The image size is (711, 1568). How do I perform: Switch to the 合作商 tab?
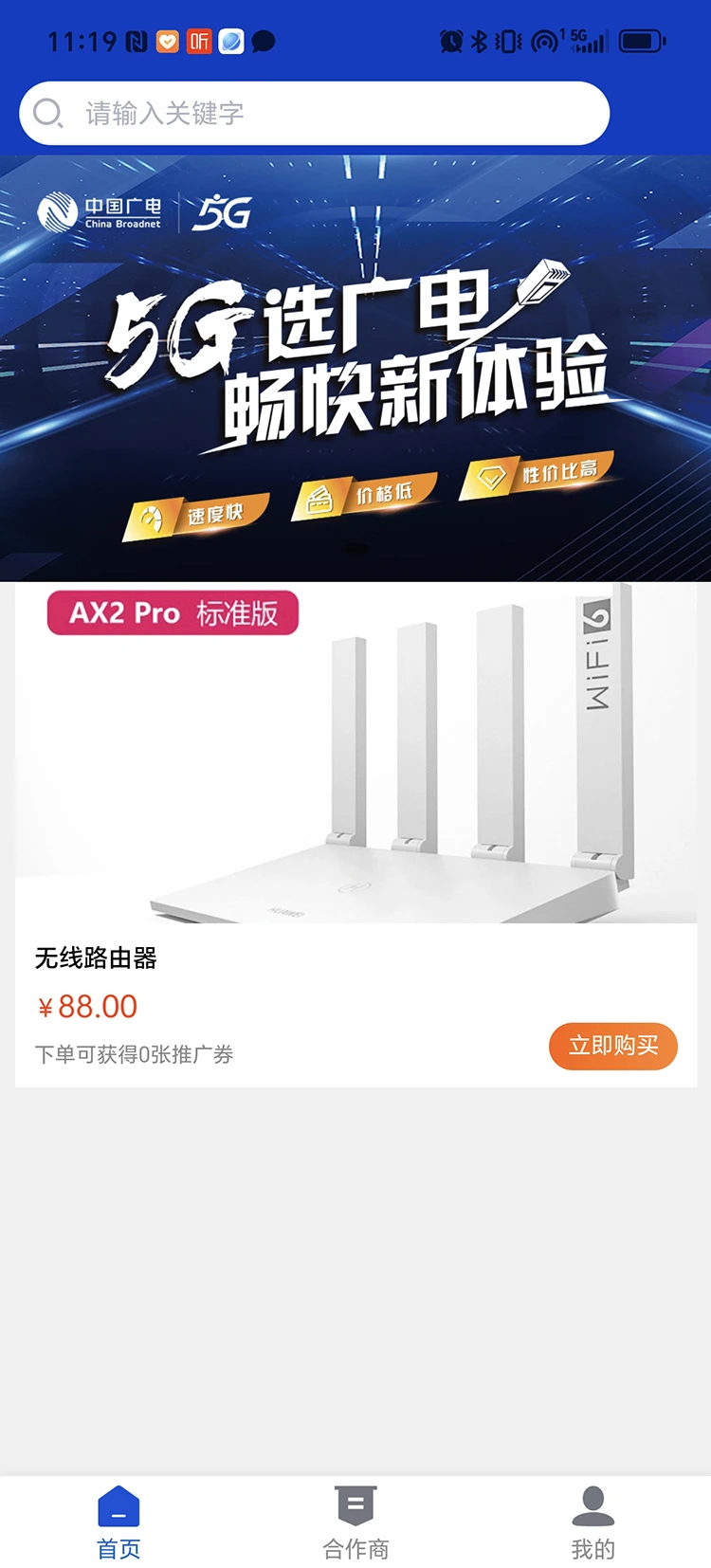tap(355, 1522)
